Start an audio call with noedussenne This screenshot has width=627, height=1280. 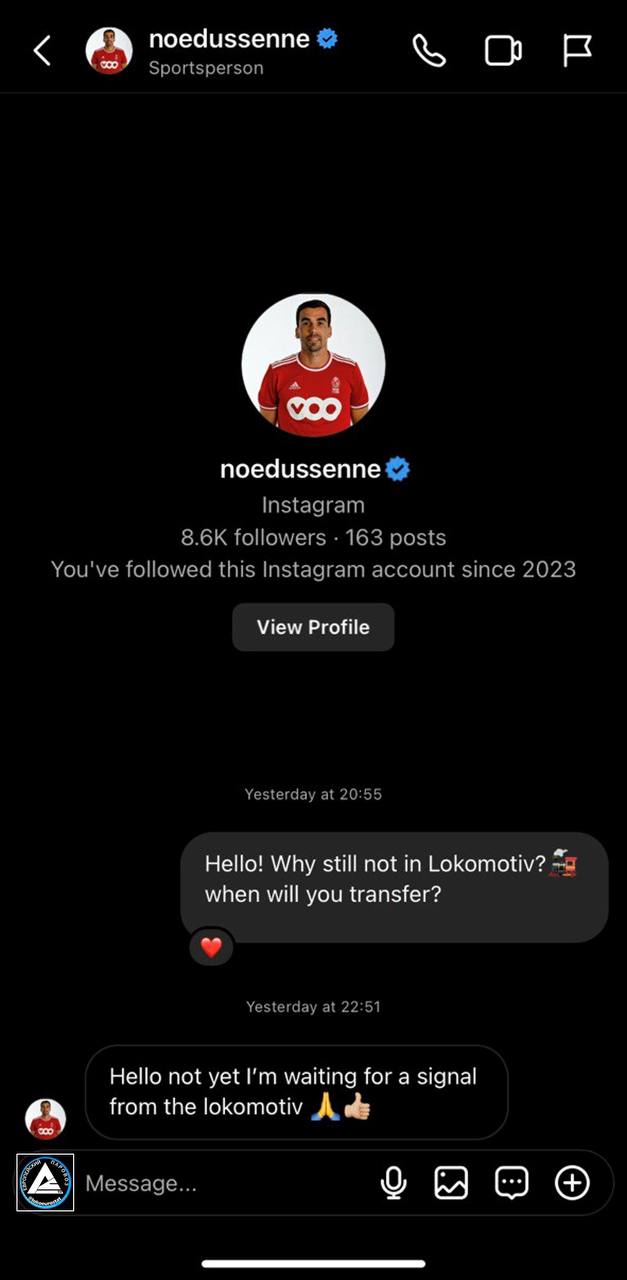coord(429,51)
